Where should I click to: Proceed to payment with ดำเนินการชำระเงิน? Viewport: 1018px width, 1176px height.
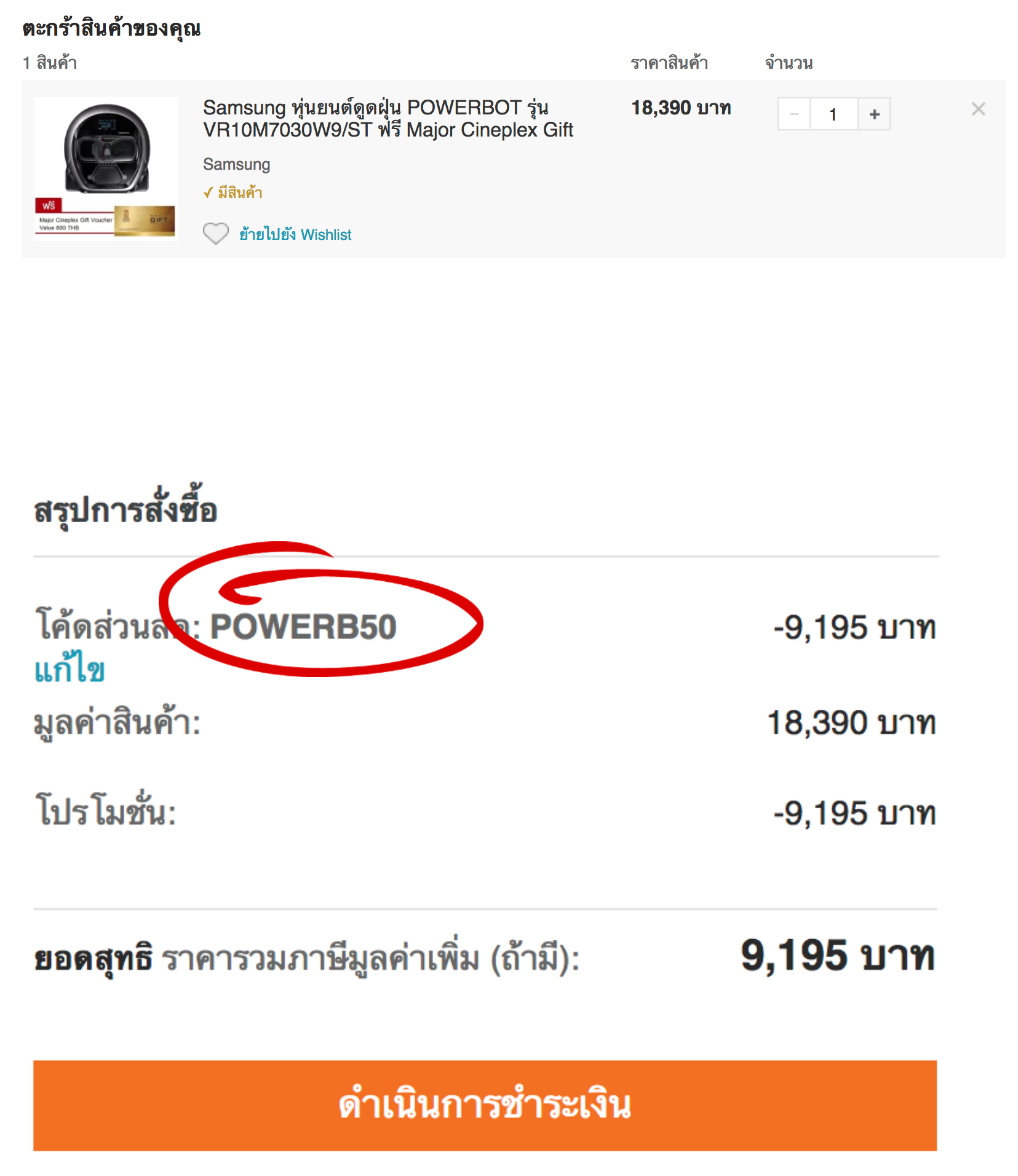485,1105
